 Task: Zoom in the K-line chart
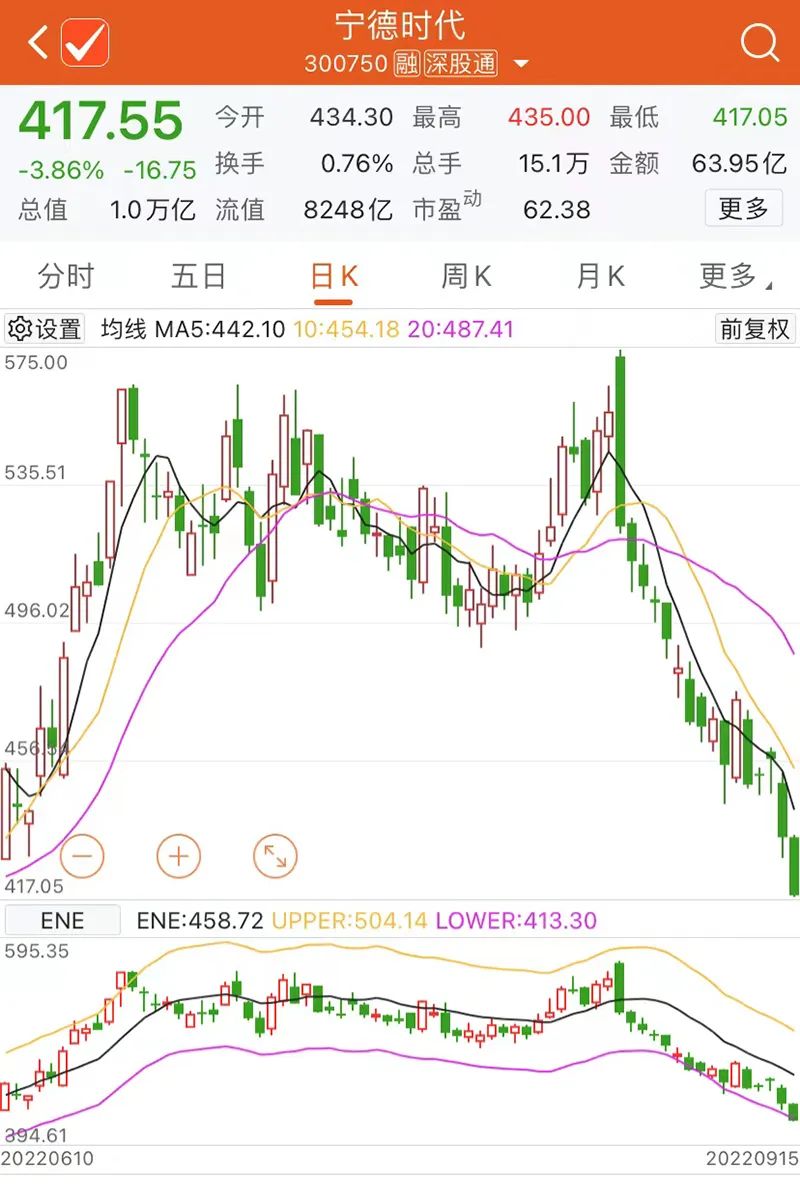pyautogui.click(x=179, y=856)
